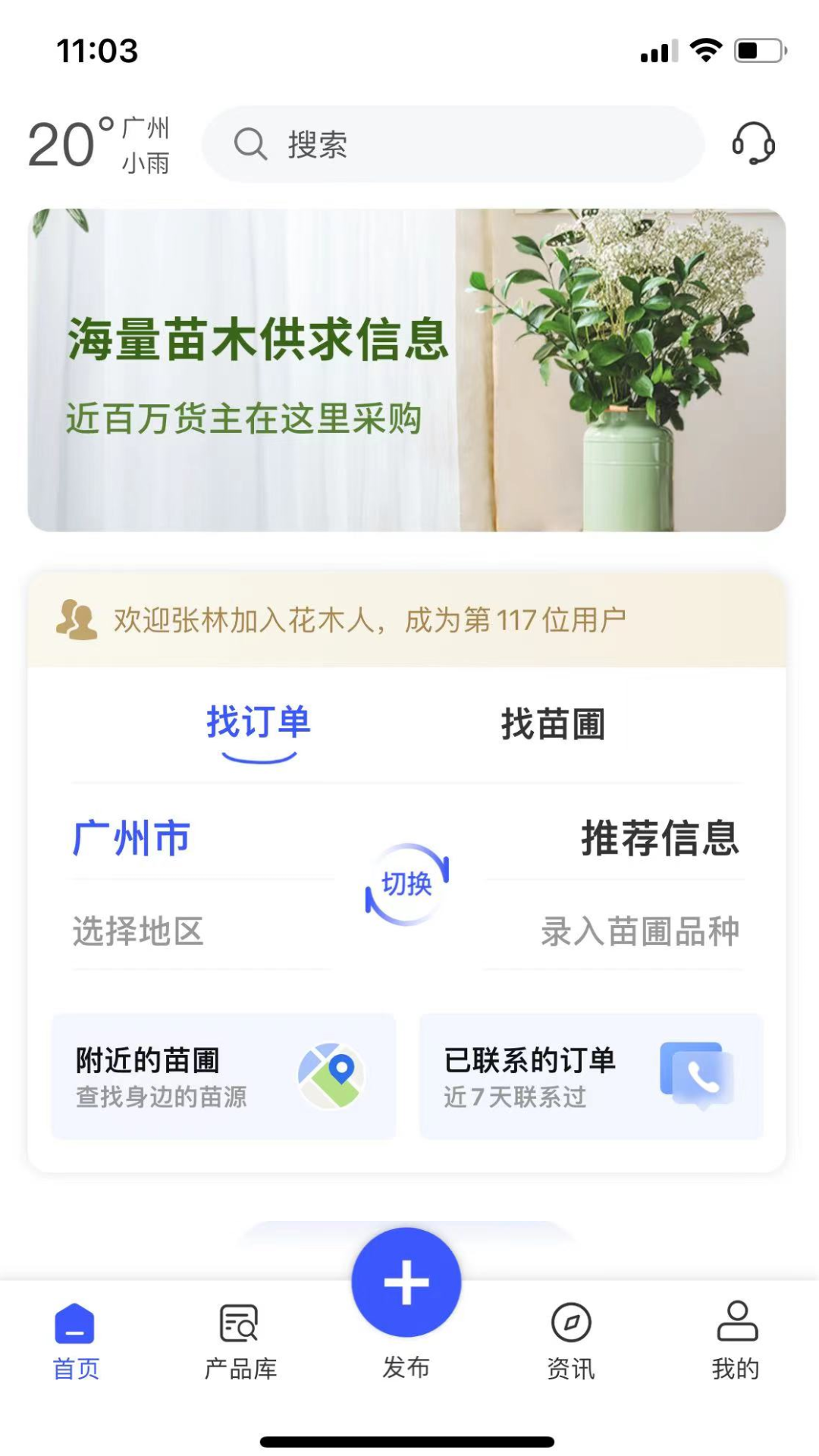
Task: Open the 附近的苗圃 card
Action: coord(224,1076)
